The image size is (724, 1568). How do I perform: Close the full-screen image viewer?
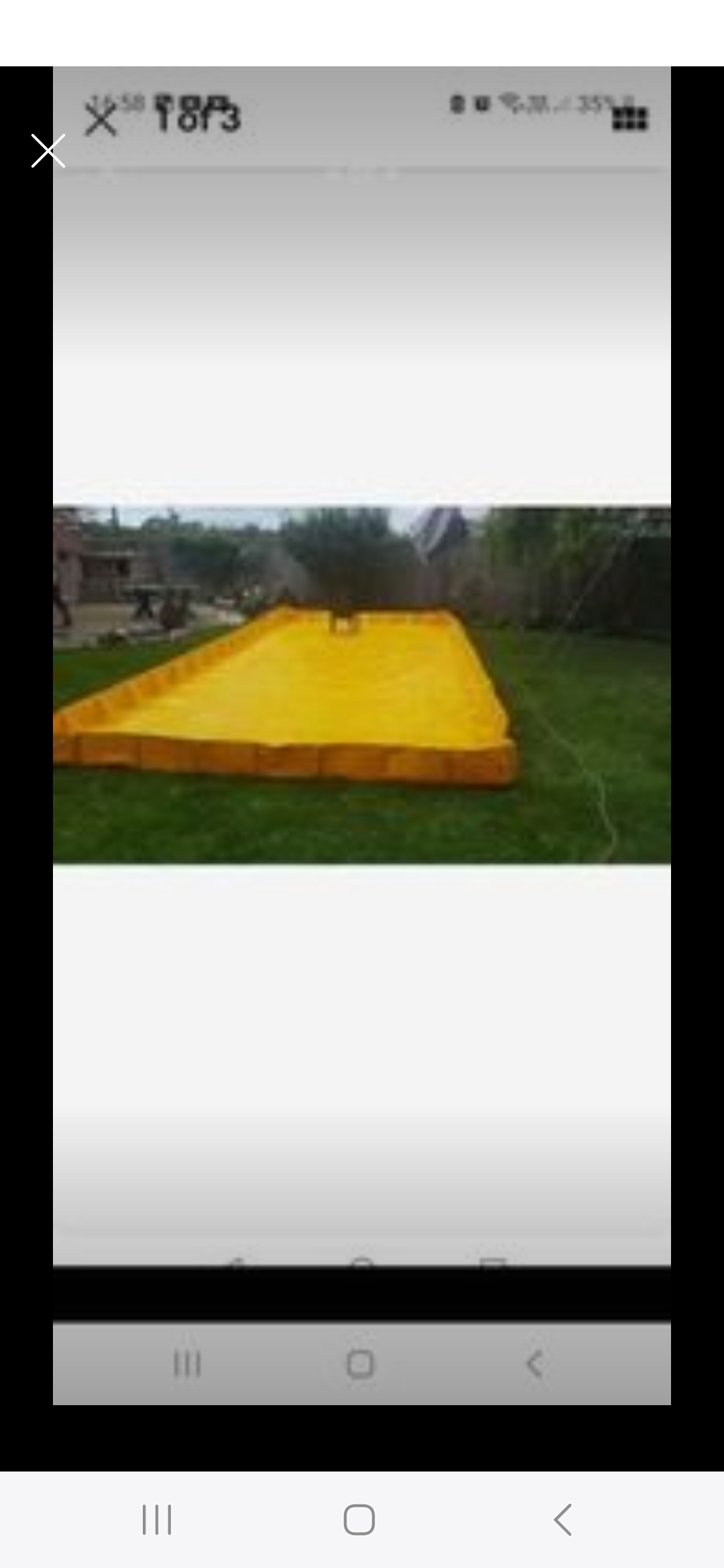click(x=48, y=151)
